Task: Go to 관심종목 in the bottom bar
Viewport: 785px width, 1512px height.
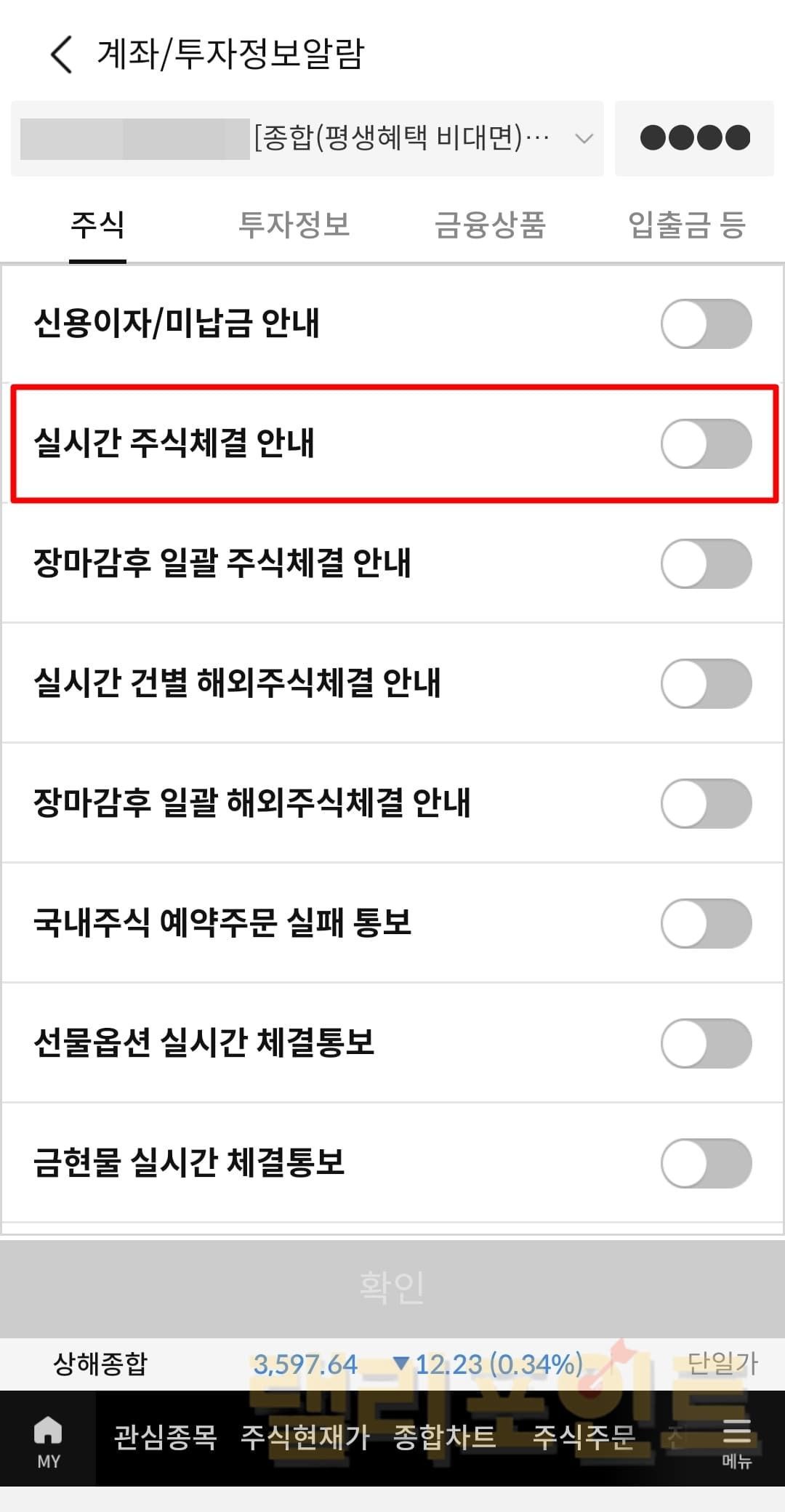Action: pyautogui.click(x=165, y=1438)
